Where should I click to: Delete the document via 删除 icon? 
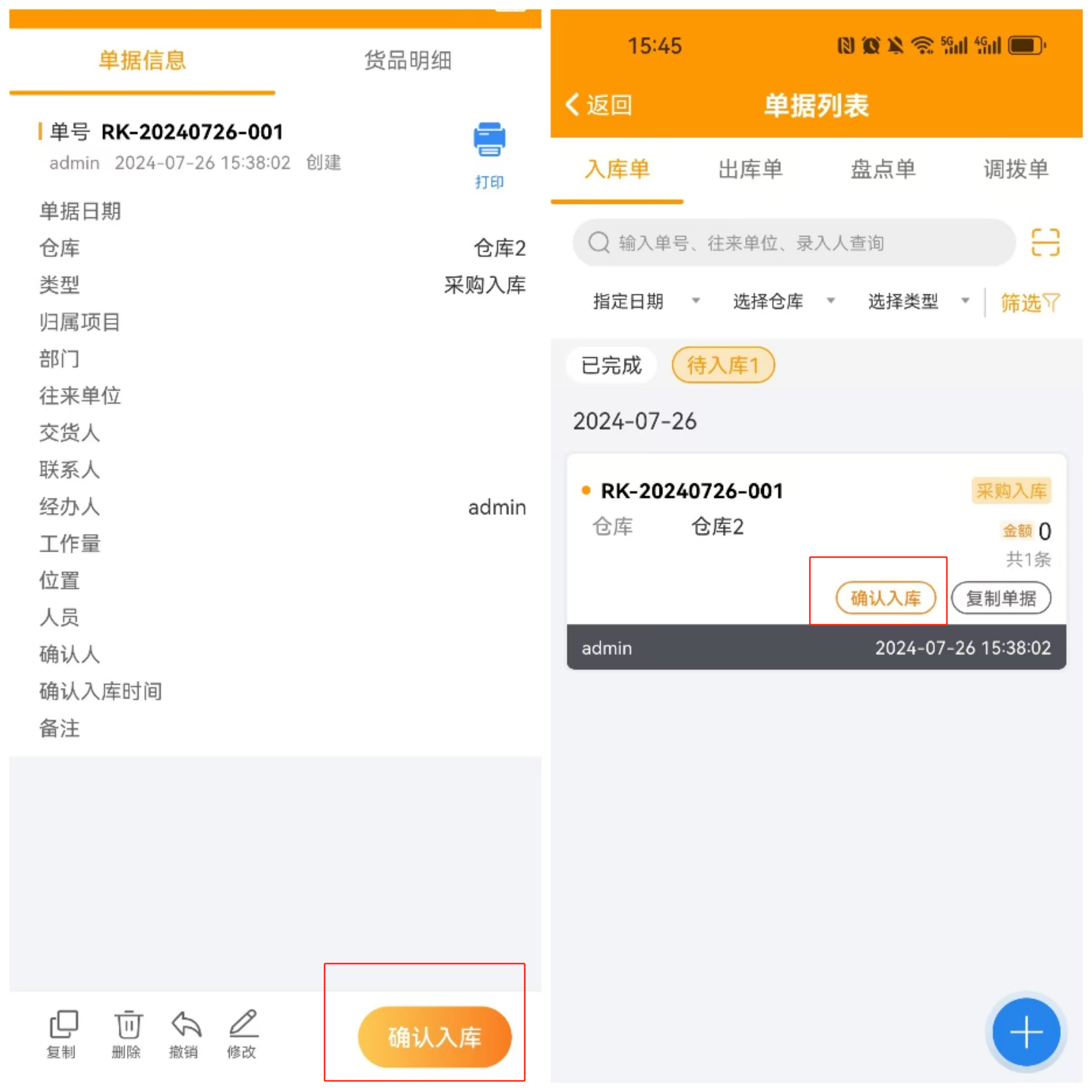pos(128,1032)
